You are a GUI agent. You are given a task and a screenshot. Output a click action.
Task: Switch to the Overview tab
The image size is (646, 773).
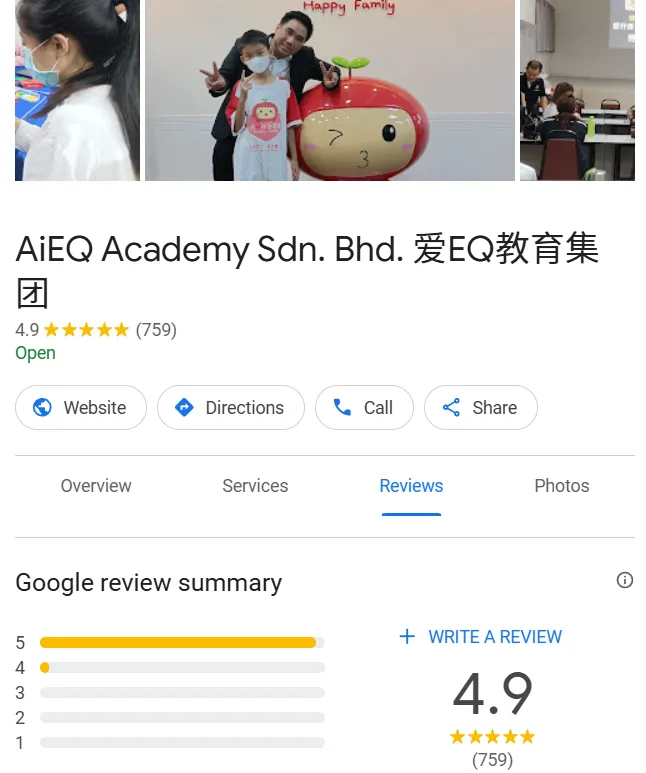point(96,486)
